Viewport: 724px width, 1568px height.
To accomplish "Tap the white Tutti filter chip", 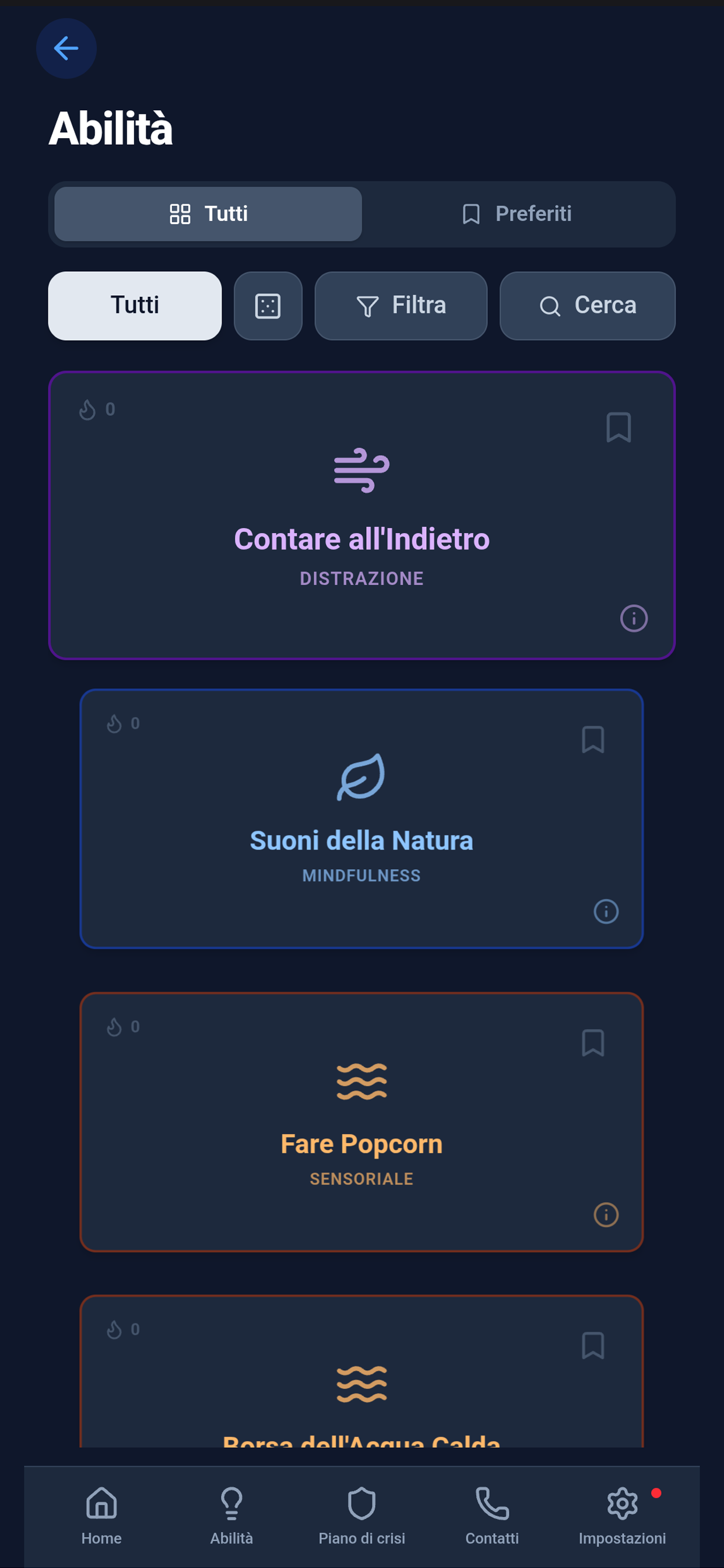I will (x=135, y=305).
